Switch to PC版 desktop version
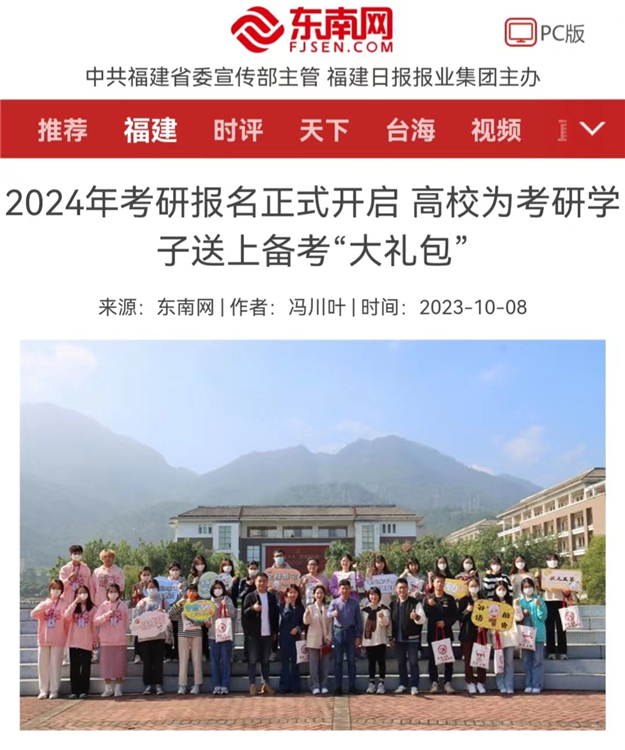625x750 pixels. coord(545,32)
